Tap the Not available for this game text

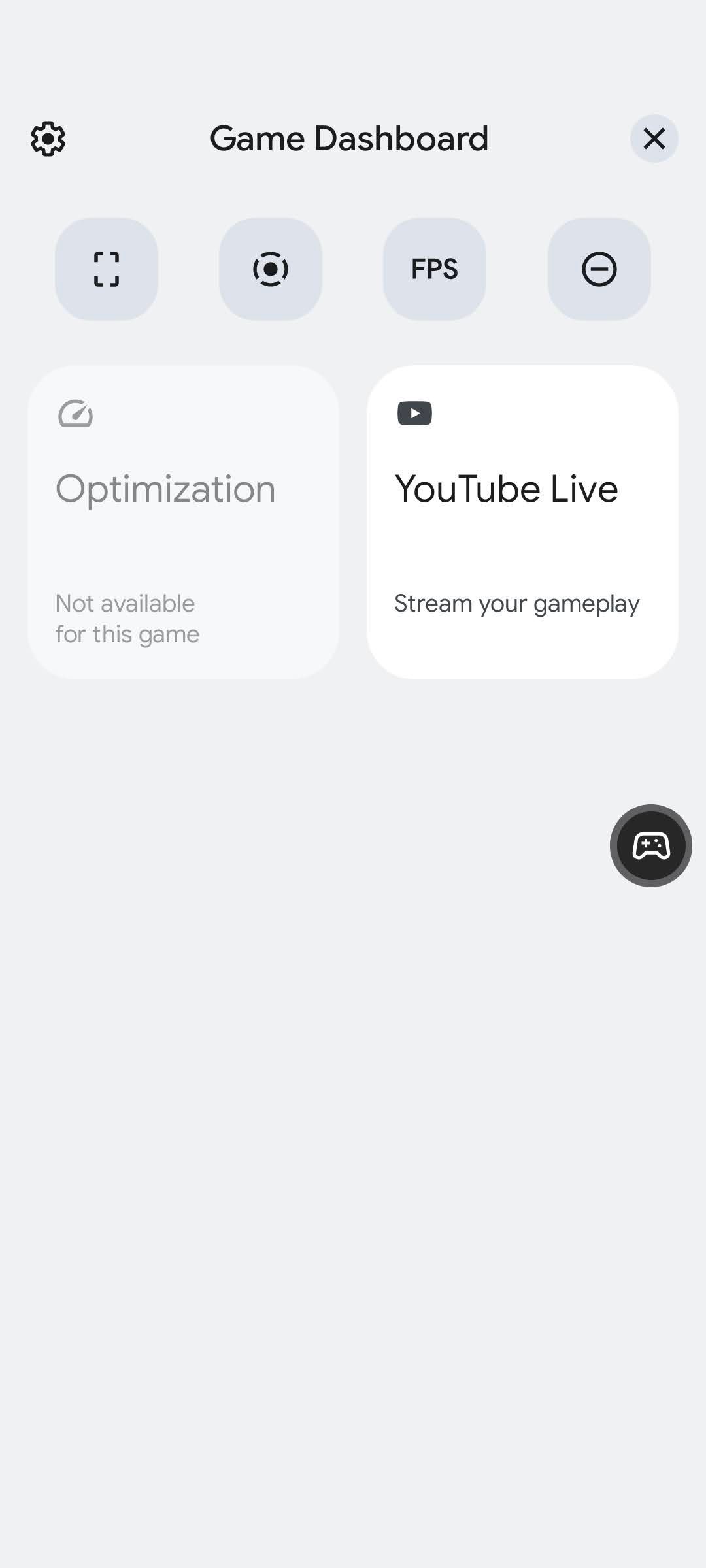click(127, 617)
